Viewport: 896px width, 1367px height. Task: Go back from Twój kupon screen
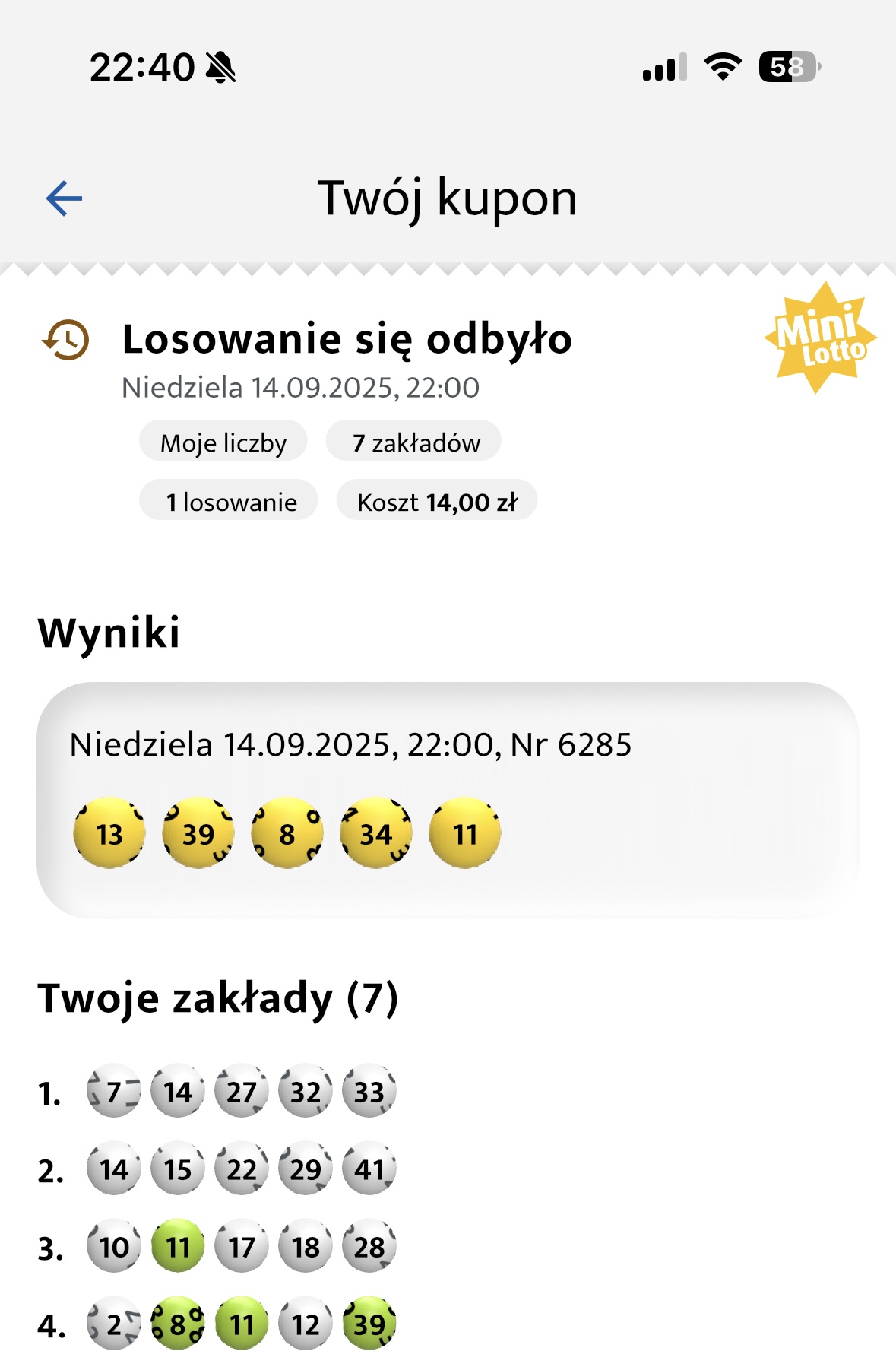64,198
